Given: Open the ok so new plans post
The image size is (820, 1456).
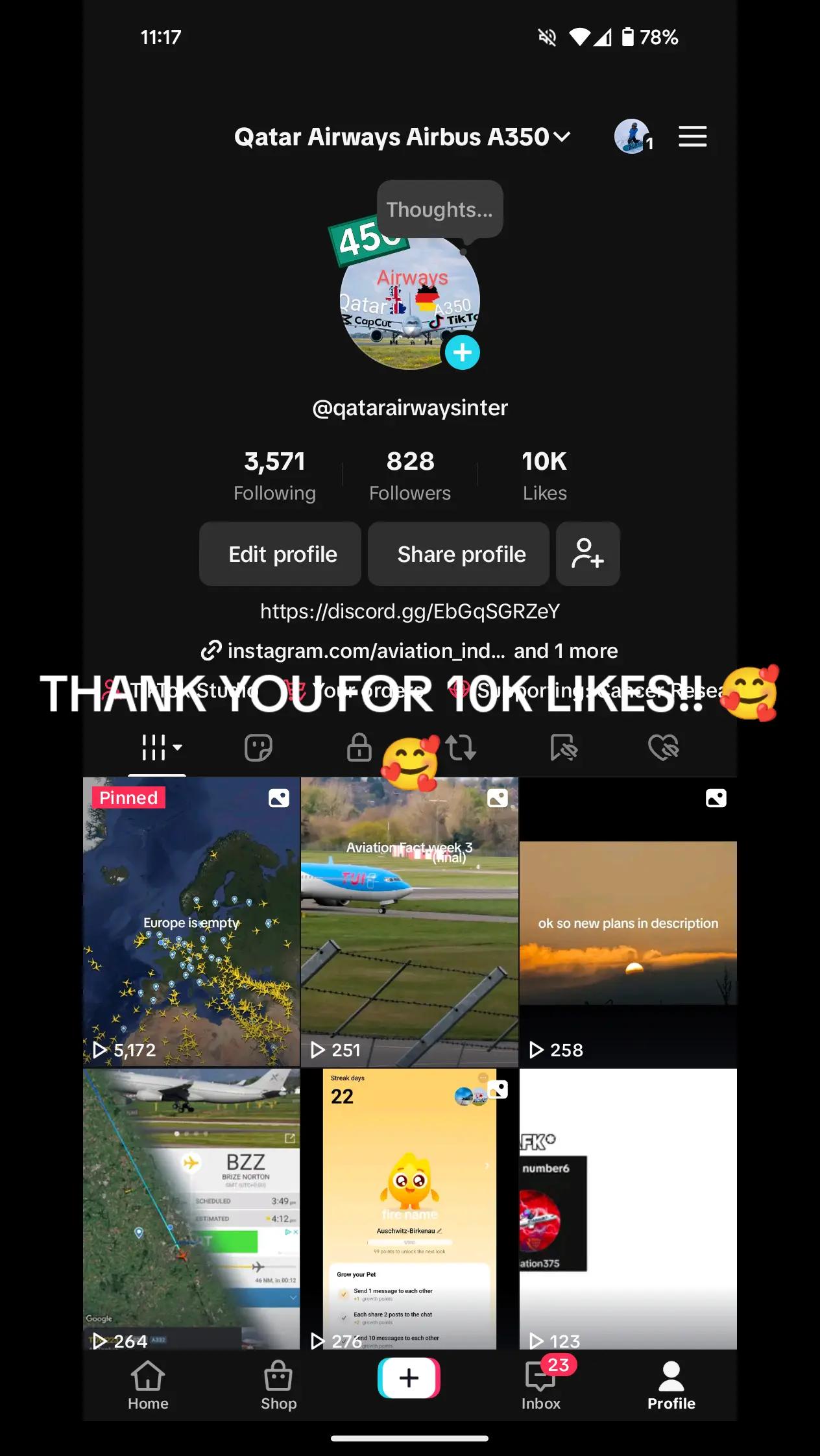Looking at the screenshot, I should [x=627, y=921].
